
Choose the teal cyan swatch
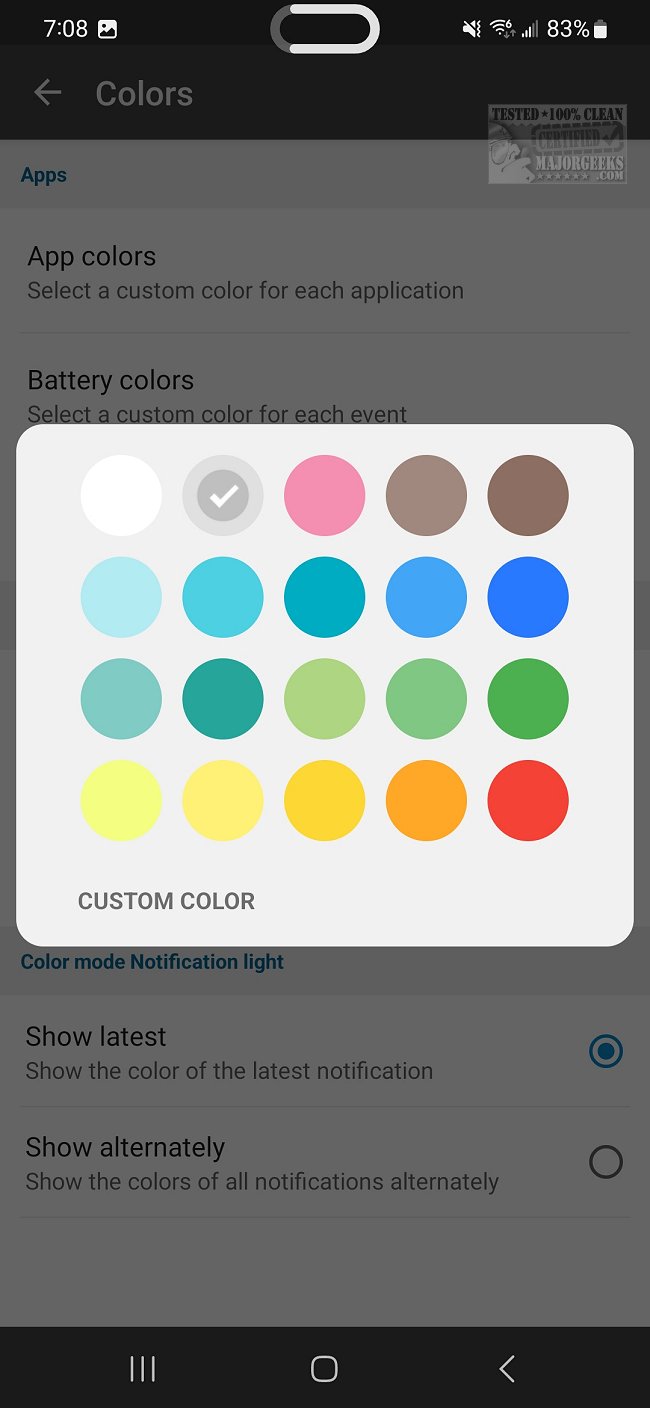324,597
